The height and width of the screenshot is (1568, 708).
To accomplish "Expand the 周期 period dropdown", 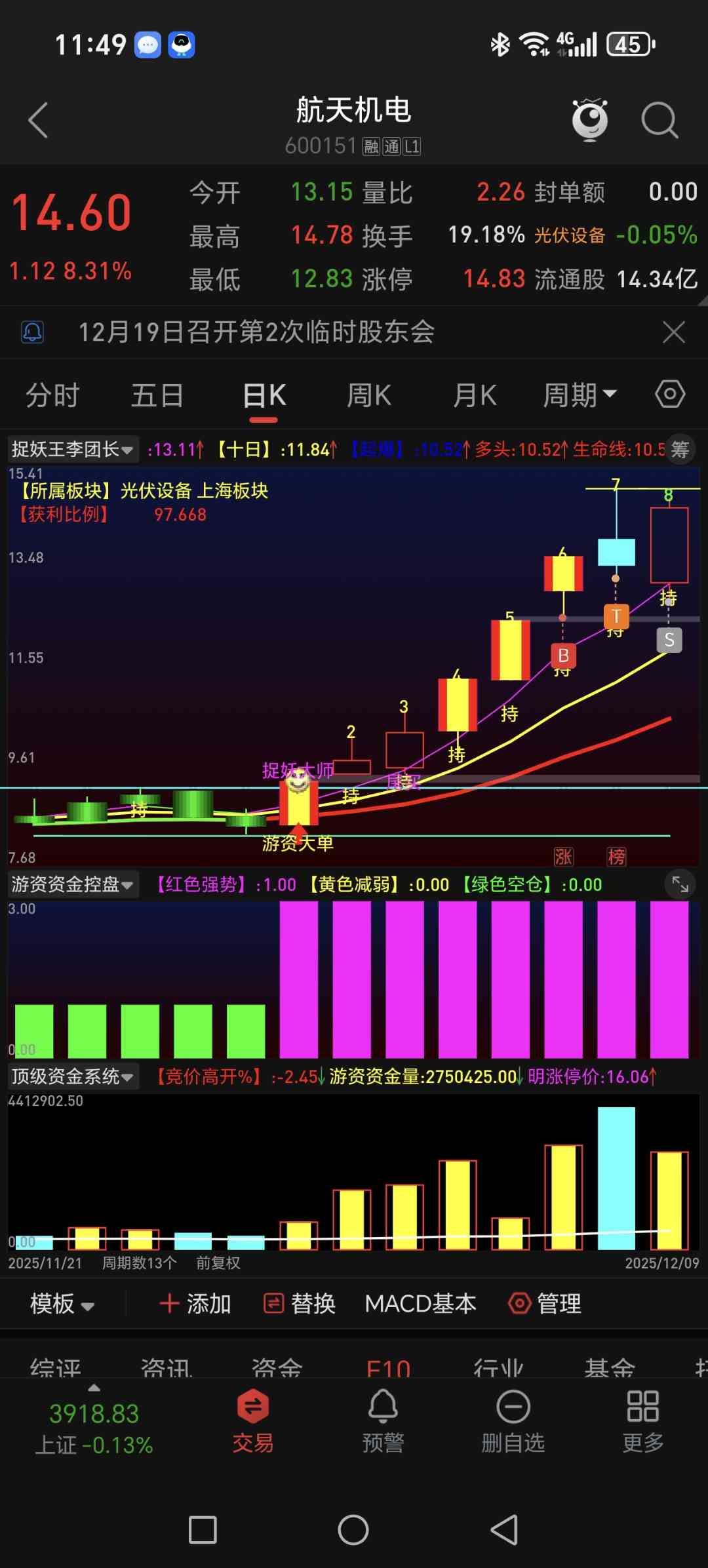I will pyautogui.click(x=580, y=395).
